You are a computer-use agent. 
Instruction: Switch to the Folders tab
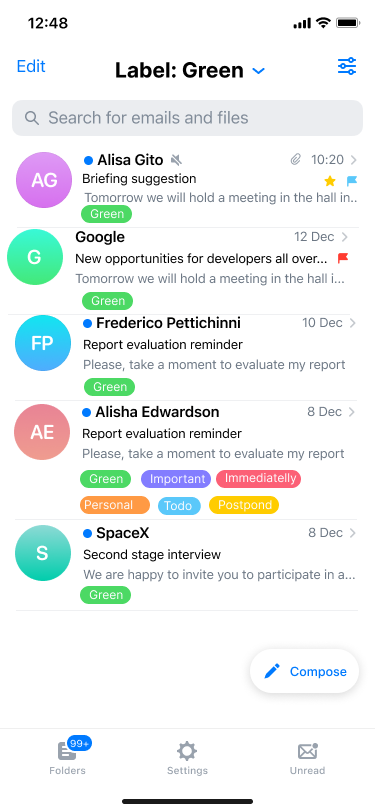pos(68,757)
